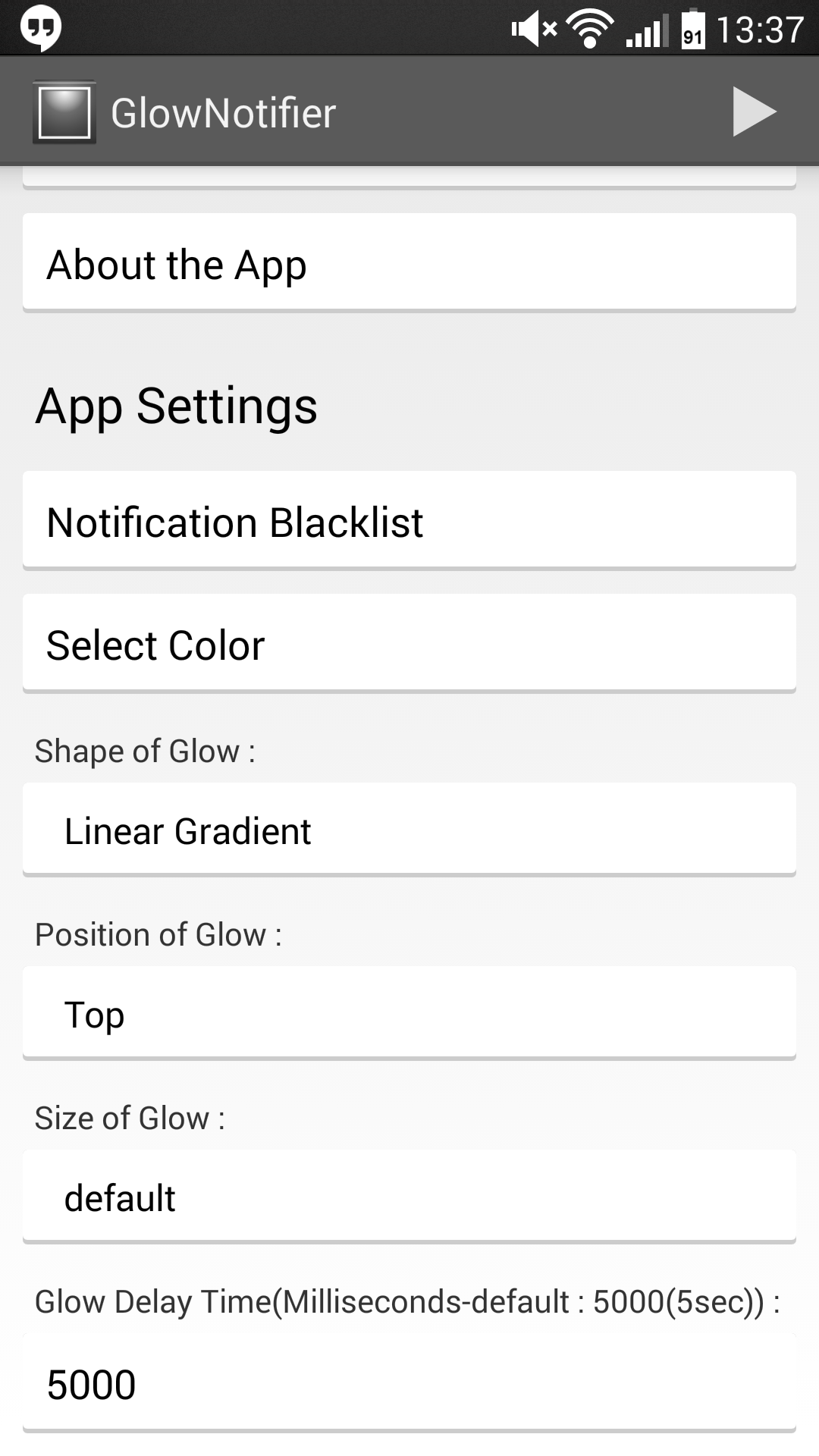Open the default glow size dropdown
The height and width of the screenshot is (1456, 819).
[409, 1197]
